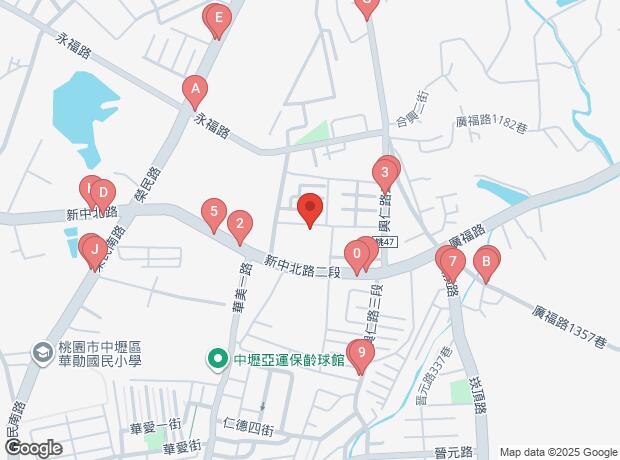Select the map marker numbered 0
The height and width of the screenshot is (460, 620).
tap(357, 255)
